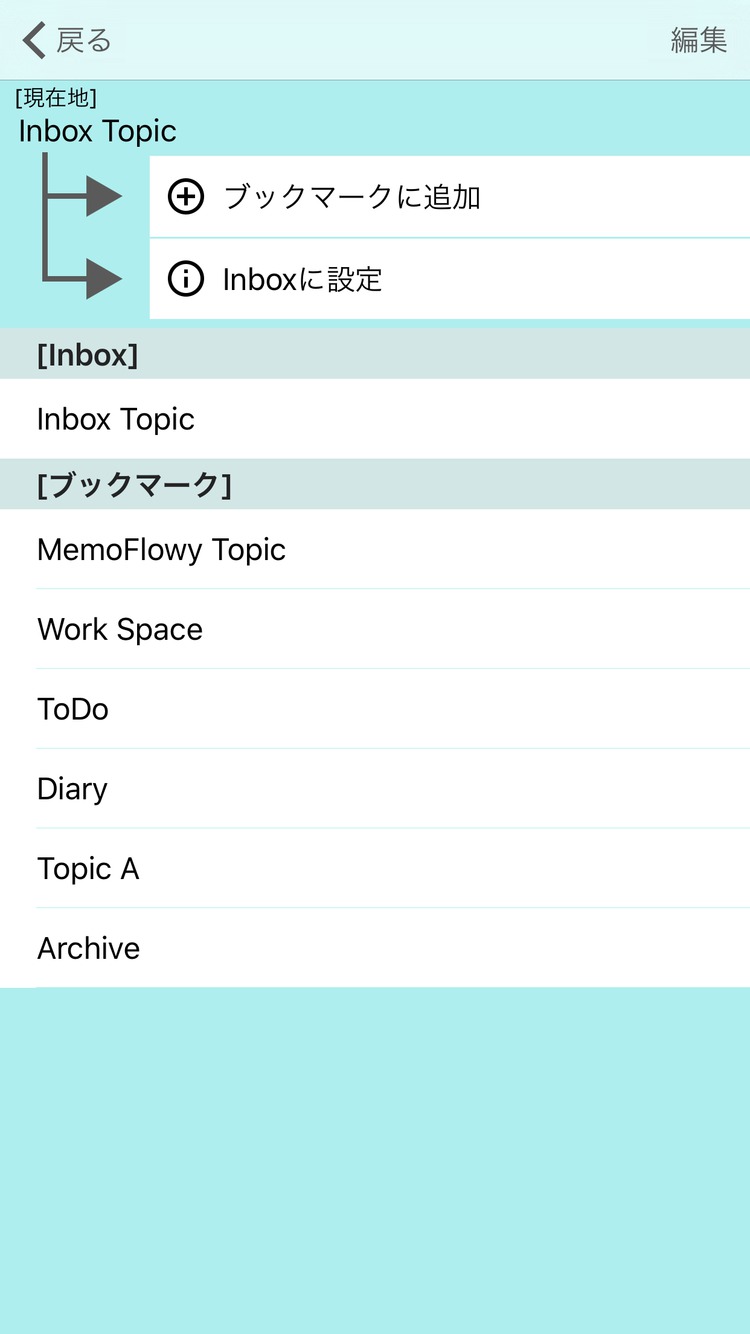
Task: Open the Archive bookmark
Action: 375,948
